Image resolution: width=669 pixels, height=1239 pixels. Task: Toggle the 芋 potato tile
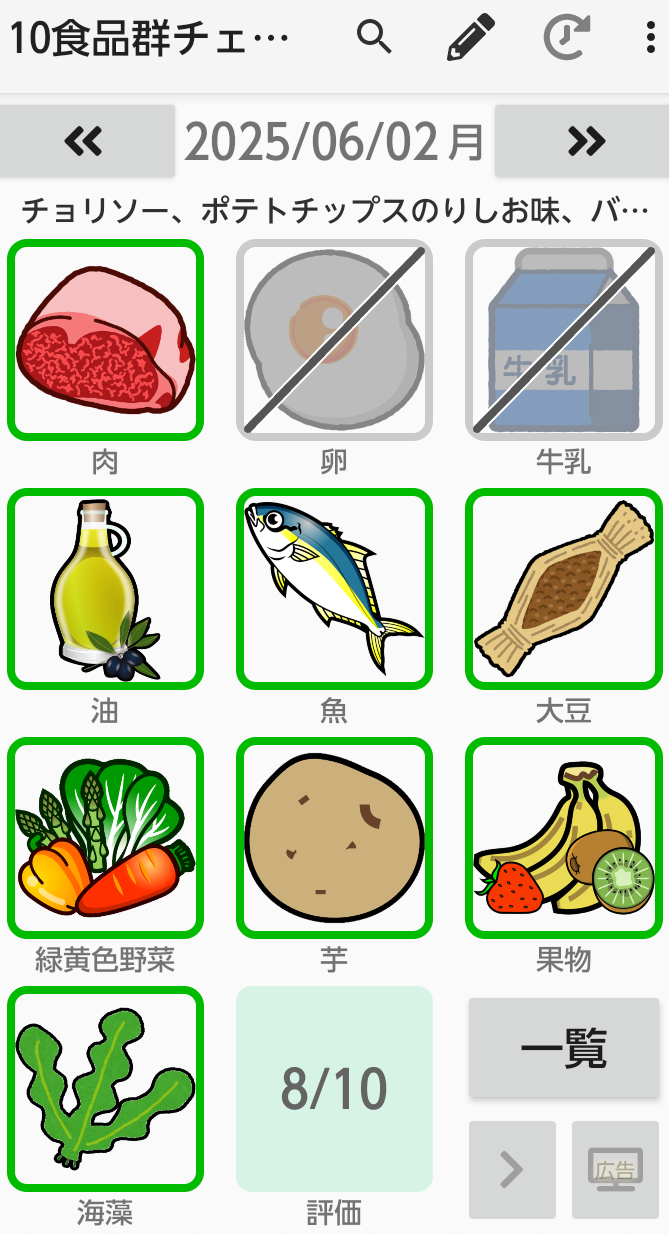point(334,838)
